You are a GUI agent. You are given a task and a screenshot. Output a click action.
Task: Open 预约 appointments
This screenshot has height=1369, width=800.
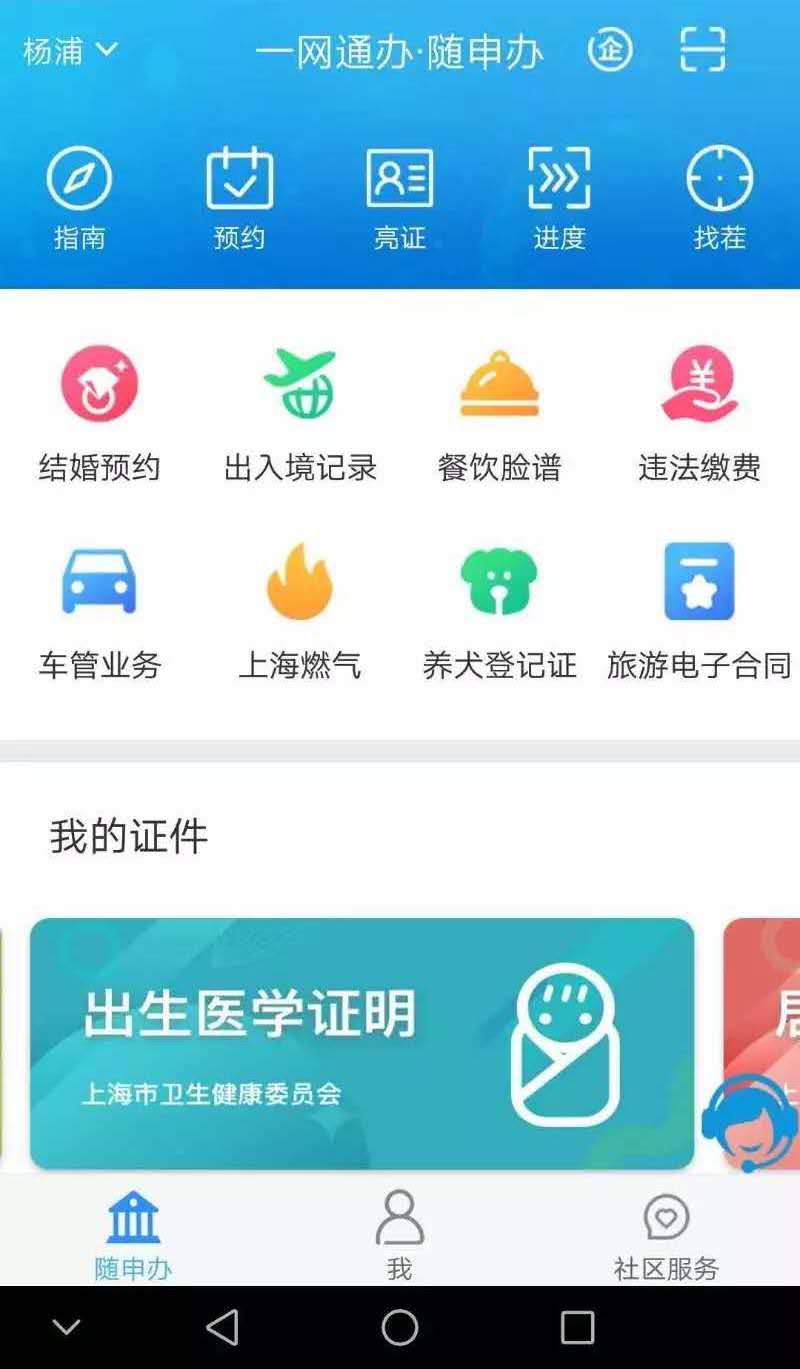pos(239,197)
